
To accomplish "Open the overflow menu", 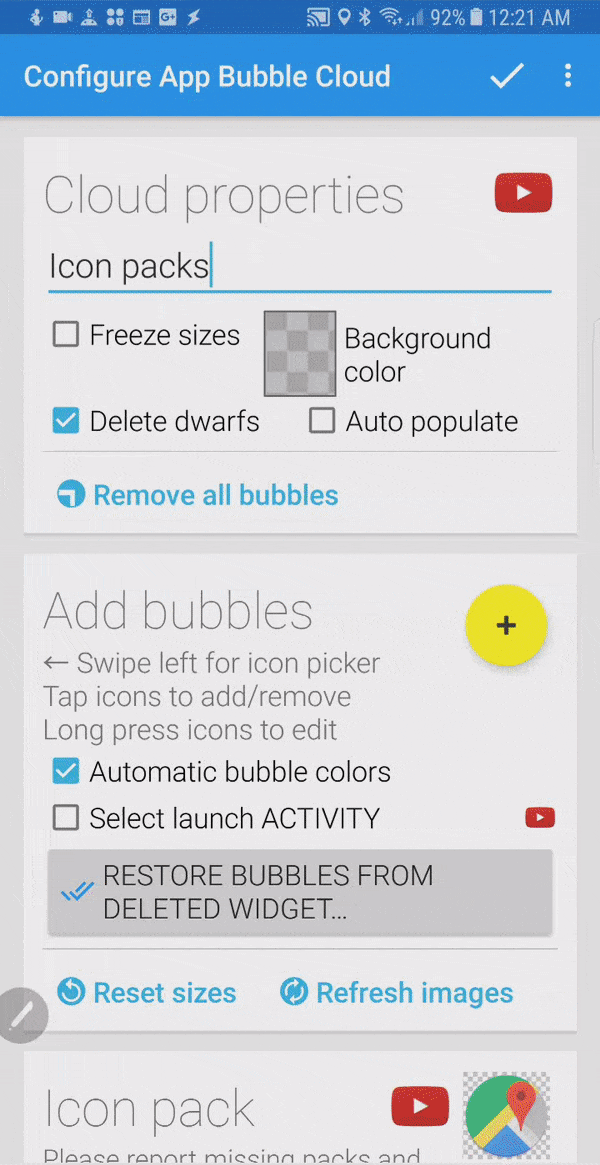I will coord(568,76).
